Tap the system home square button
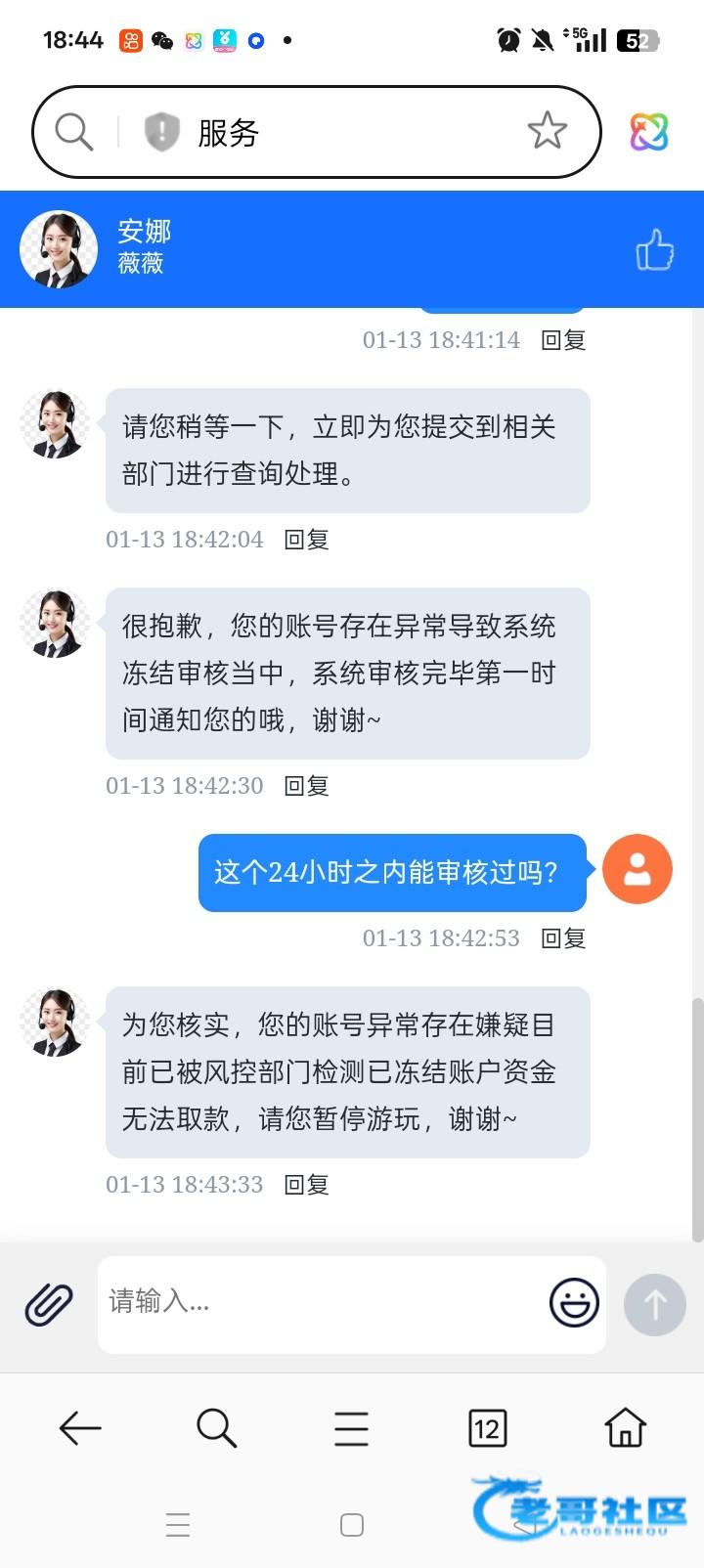 click(x=352, y=1525)
